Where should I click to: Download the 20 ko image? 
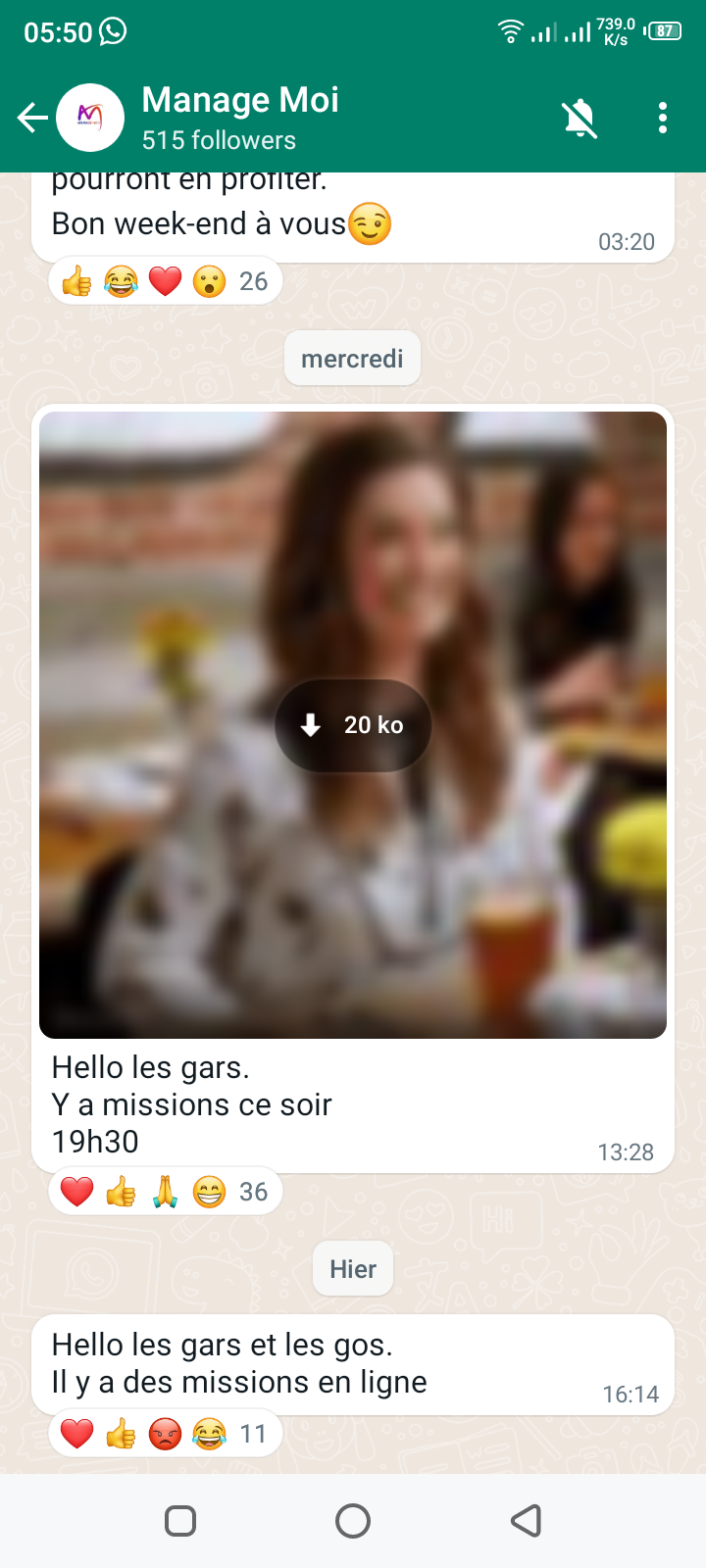point(353,725)
